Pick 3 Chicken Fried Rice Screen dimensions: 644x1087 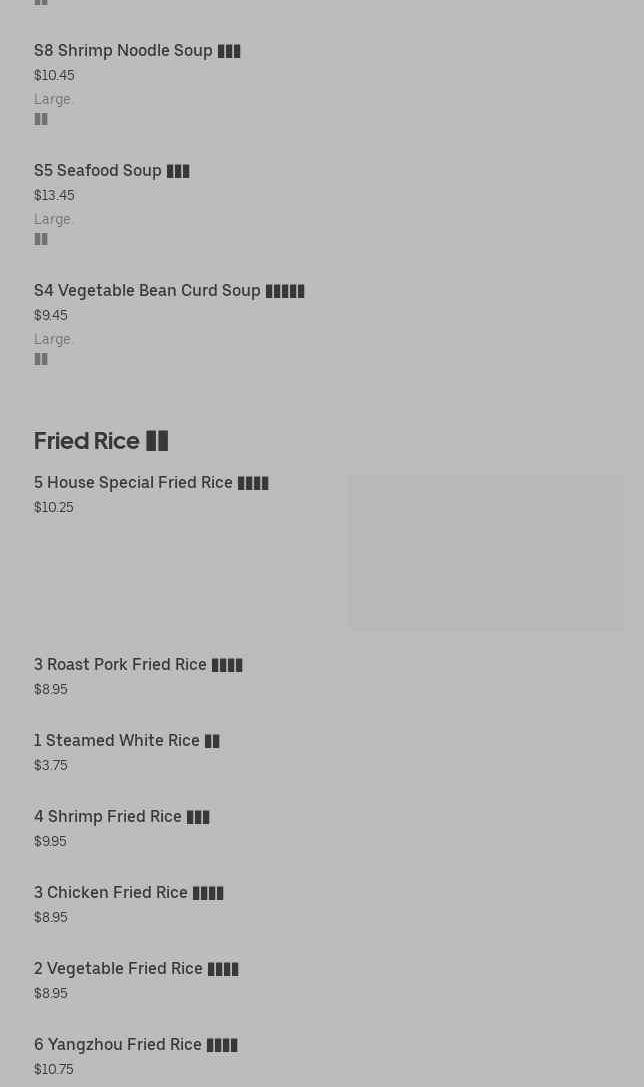[x=128, y=893]
